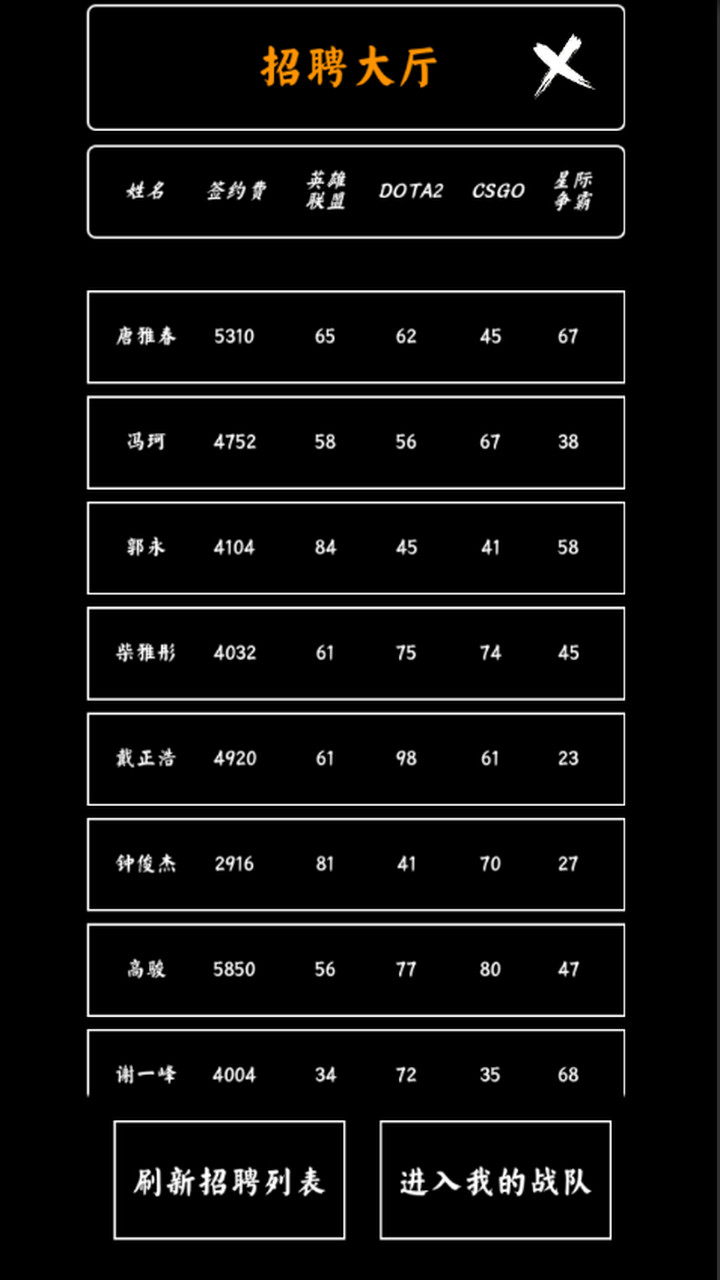Pick player 戴正浩 with fee 4920
720x1280 pixels.
(355, 759)
